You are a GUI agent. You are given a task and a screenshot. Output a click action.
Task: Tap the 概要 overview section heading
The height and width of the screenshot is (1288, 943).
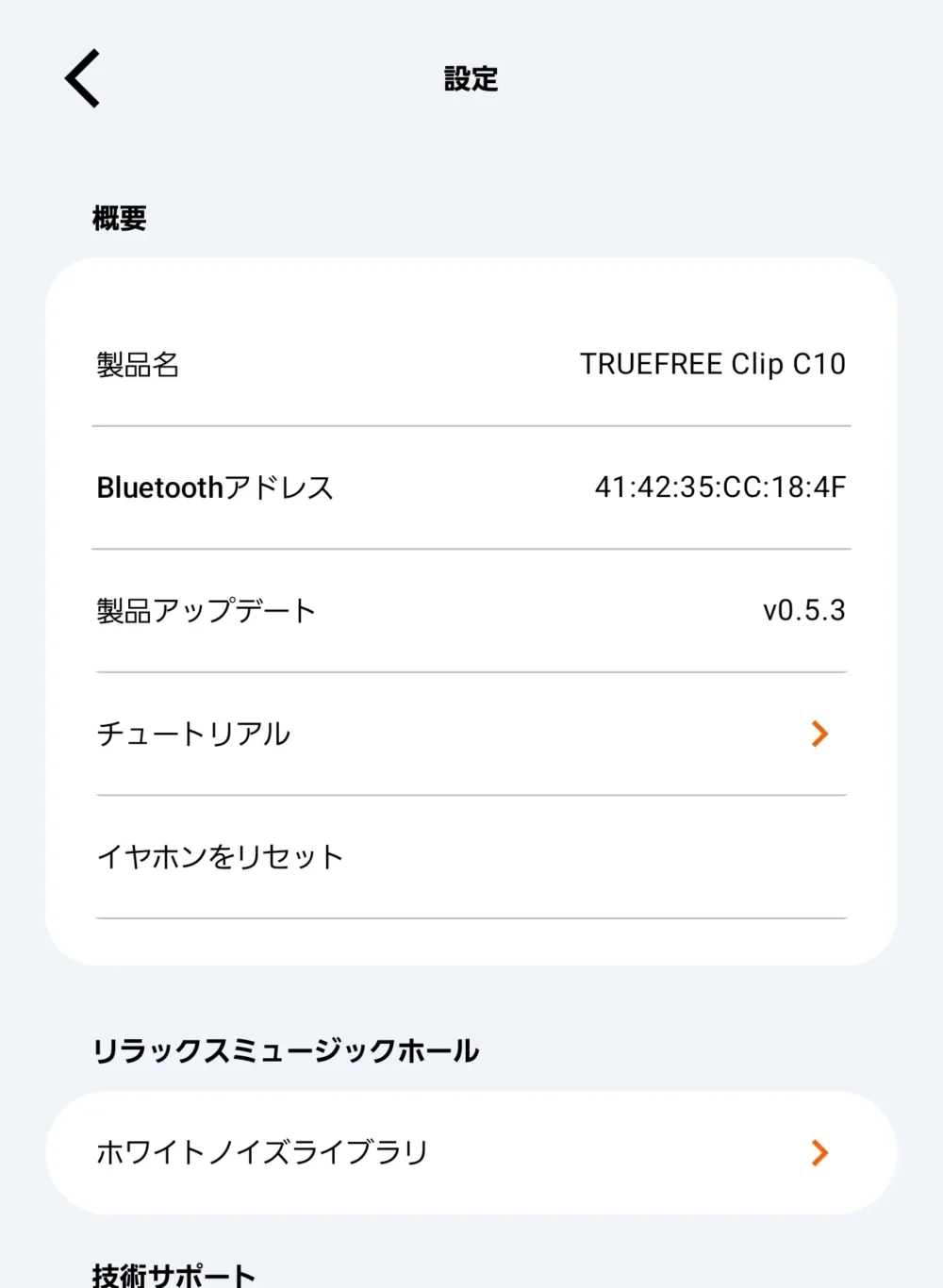coord(120,218)
